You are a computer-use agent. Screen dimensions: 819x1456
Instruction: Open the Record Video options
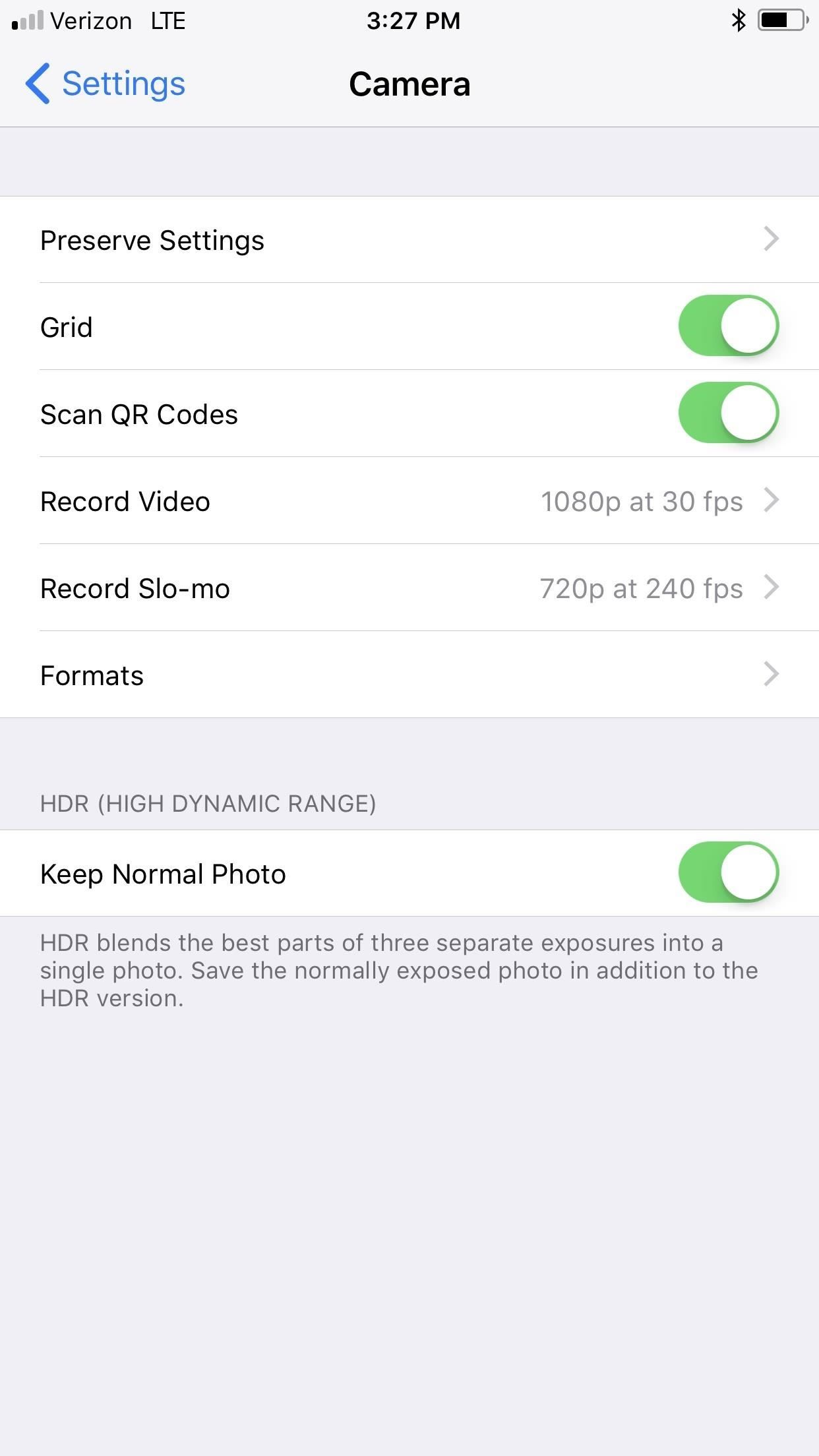[x=409, y=501]
